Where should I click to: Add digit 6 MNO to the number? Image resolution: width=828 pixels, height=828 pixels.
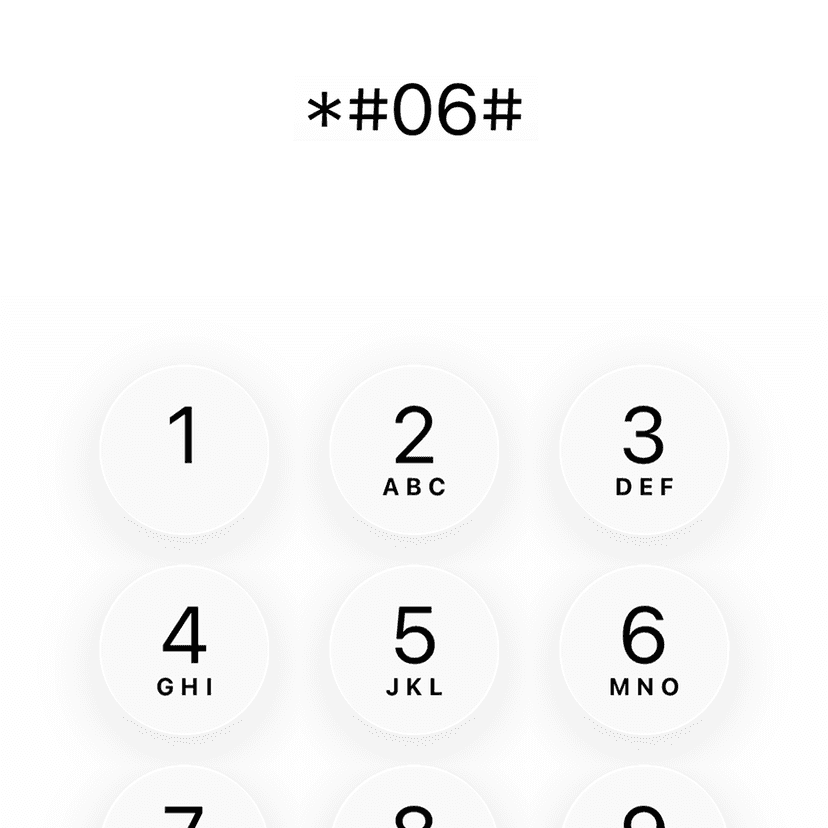pos(644,650)
